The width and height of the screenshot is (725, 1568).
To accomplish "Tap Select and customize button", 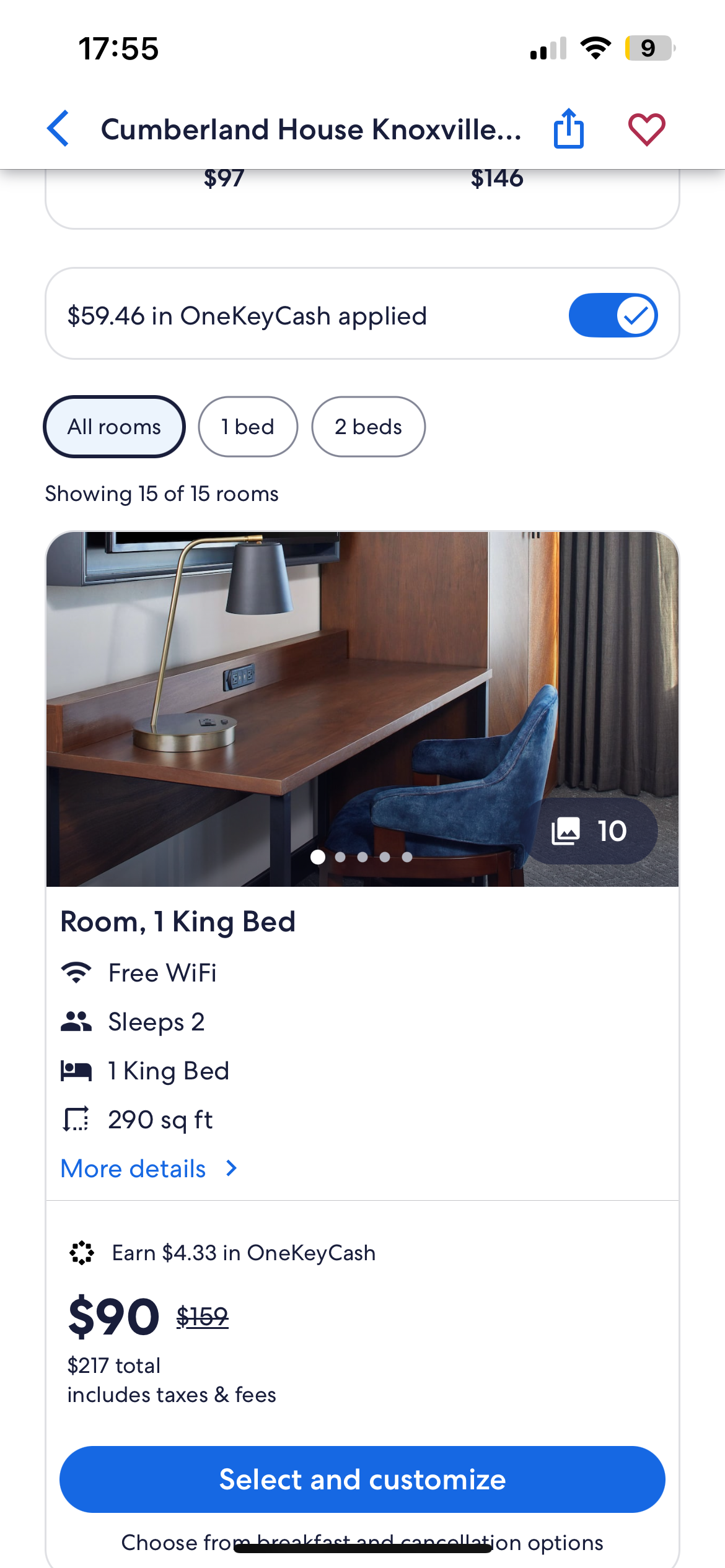I will click(362, 1479).
